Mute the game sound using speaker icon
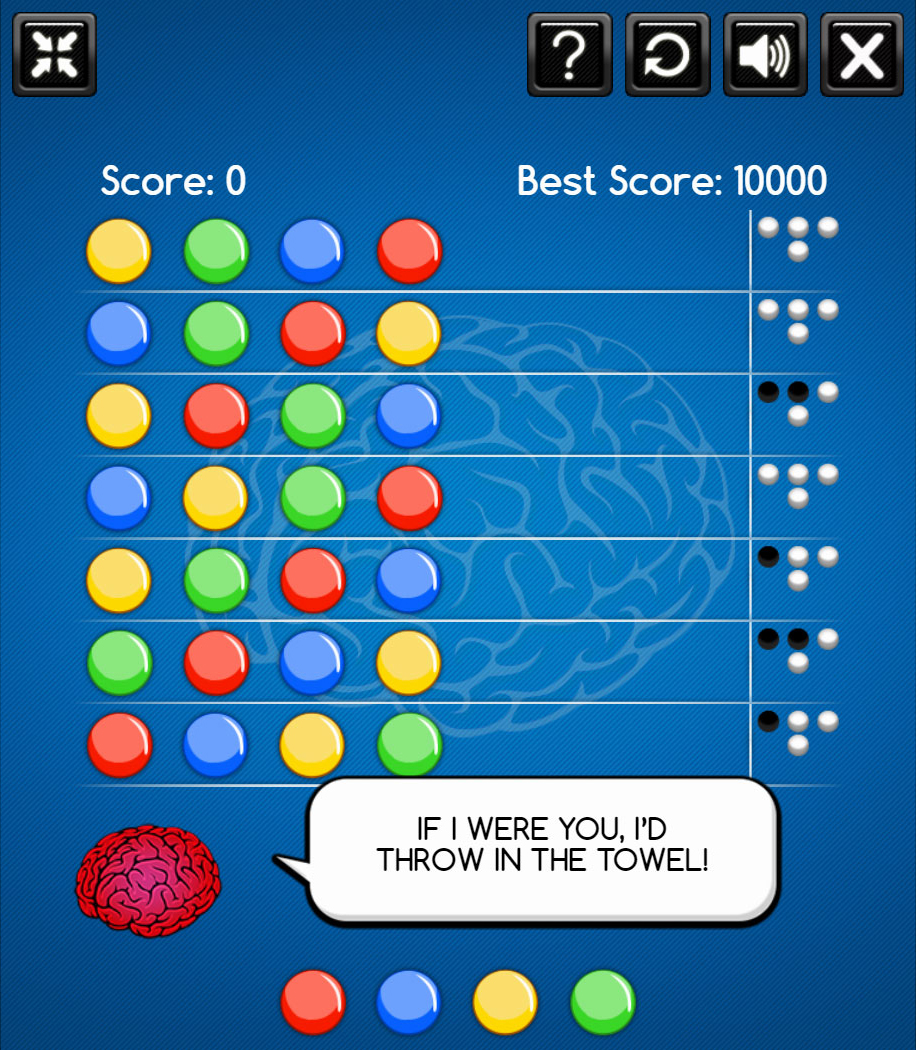 (764, 55)
